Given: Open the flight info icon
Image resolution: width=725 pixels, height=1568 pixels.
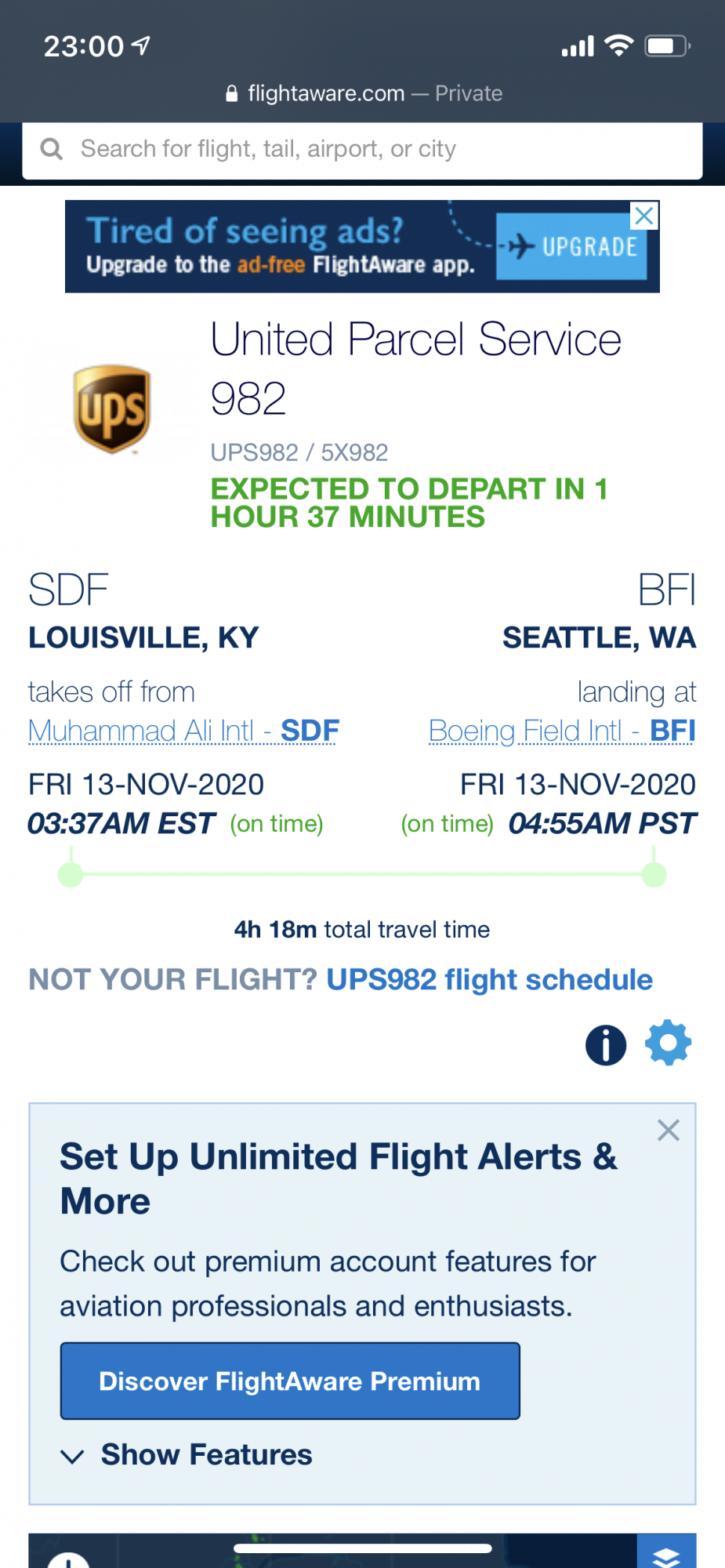Looking at the screenshot, I should click(x=606, y=1045).
